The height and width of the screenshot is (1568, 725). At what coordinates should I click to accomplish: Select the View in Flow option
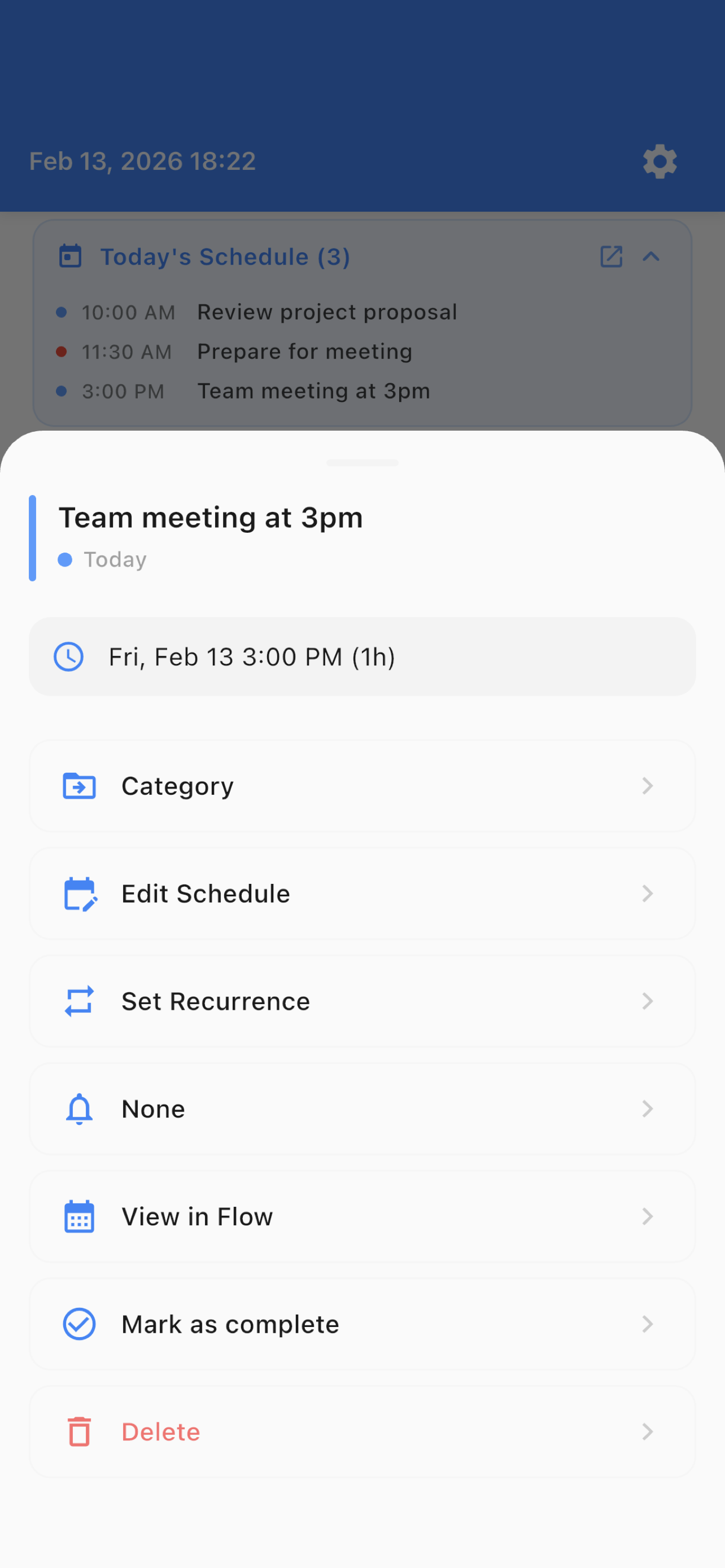361,1216
